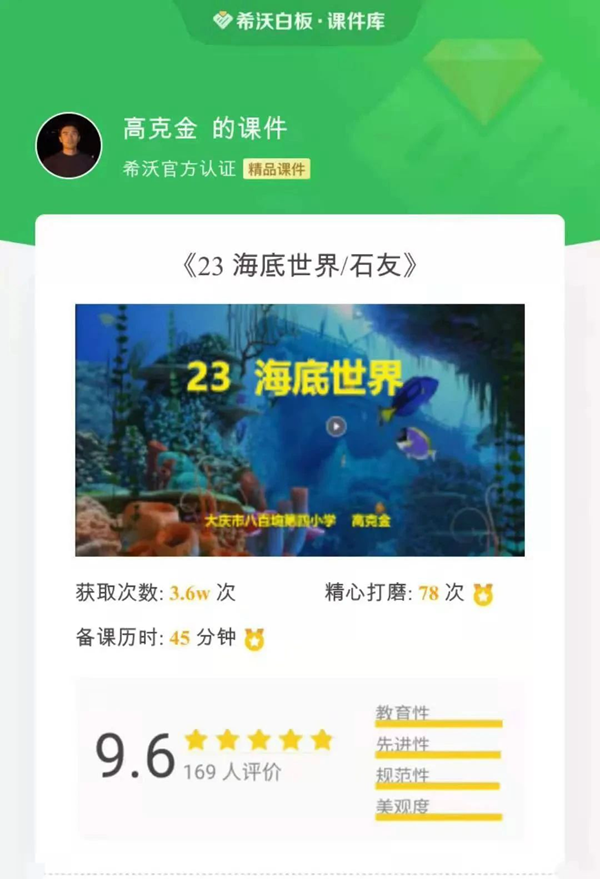Open 高克金's author avatar
600x879 pixels.
coord(69,146)
